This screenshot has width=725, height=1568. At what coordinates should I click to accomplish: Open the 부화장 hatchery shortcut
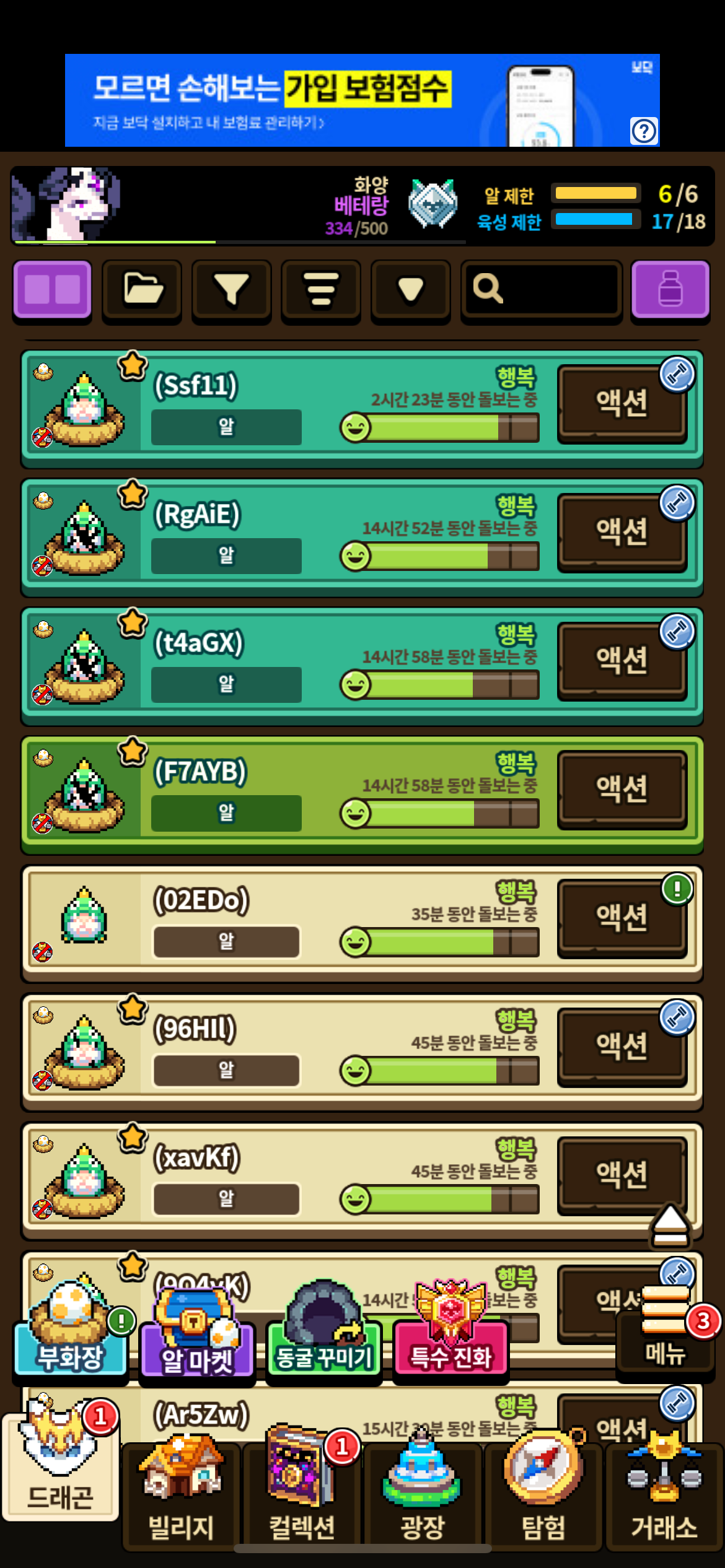click(70, 1338)
